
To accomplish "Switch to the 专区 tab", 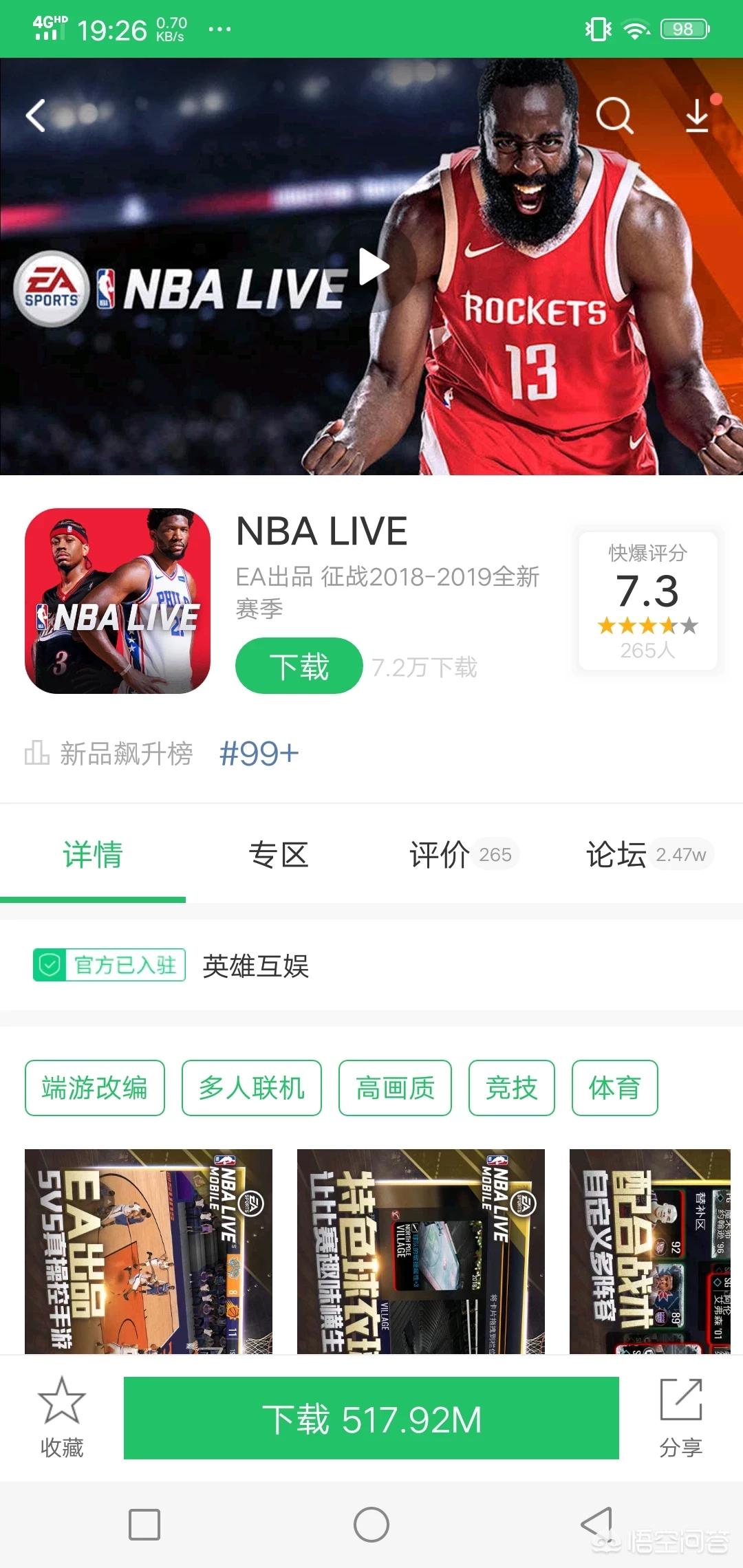I will point(279,855).
